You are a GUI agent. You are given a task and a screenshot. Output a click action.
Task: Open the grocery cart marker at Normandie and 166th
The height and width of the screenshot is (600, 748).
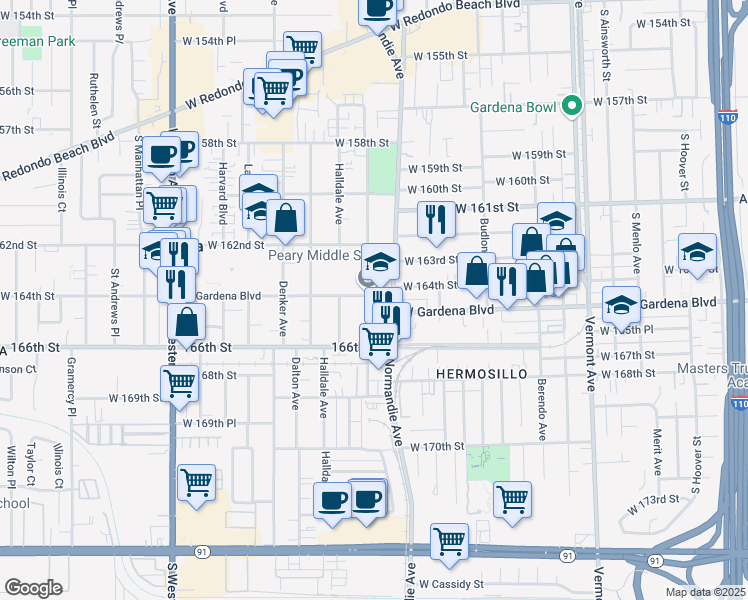coord(378,345)
